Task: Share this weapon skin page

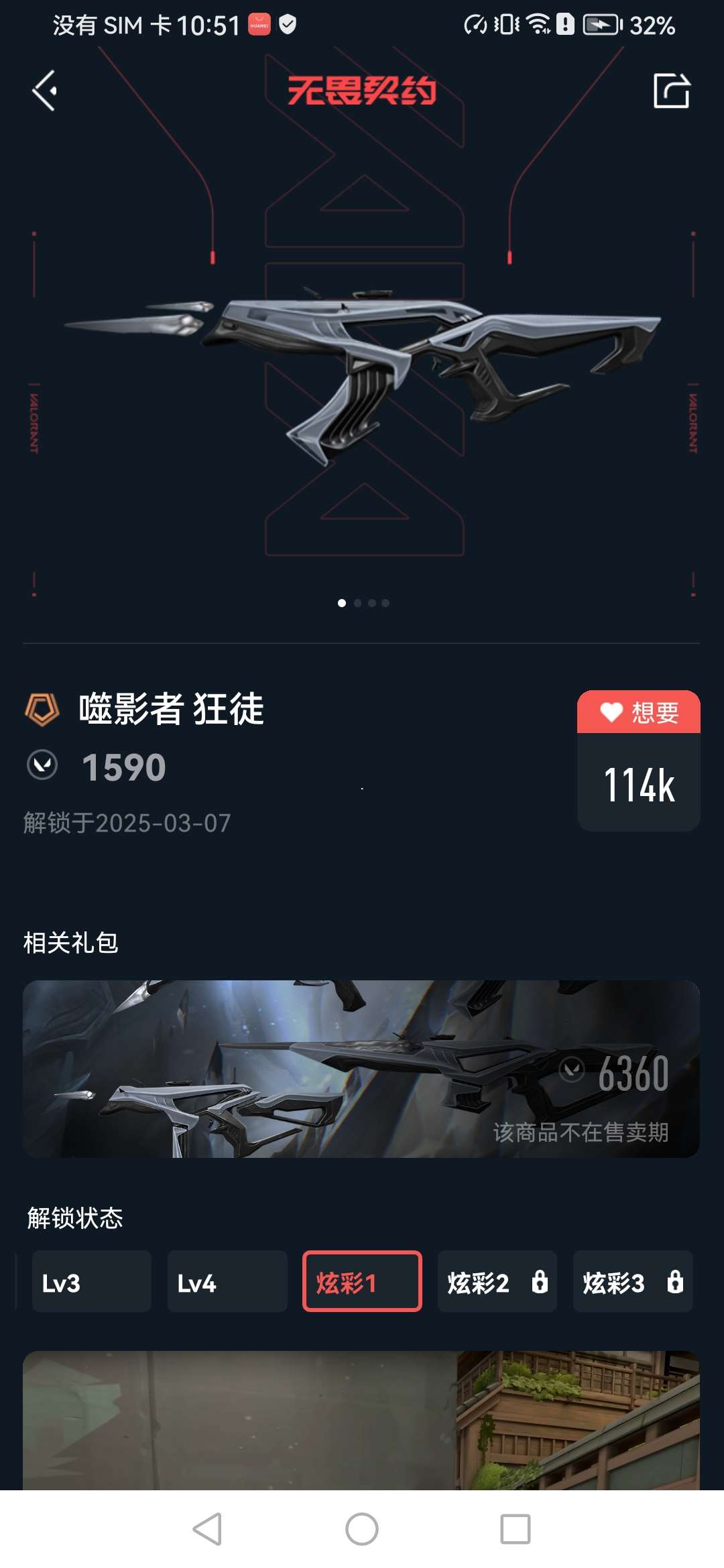Action: pos(671,90)
